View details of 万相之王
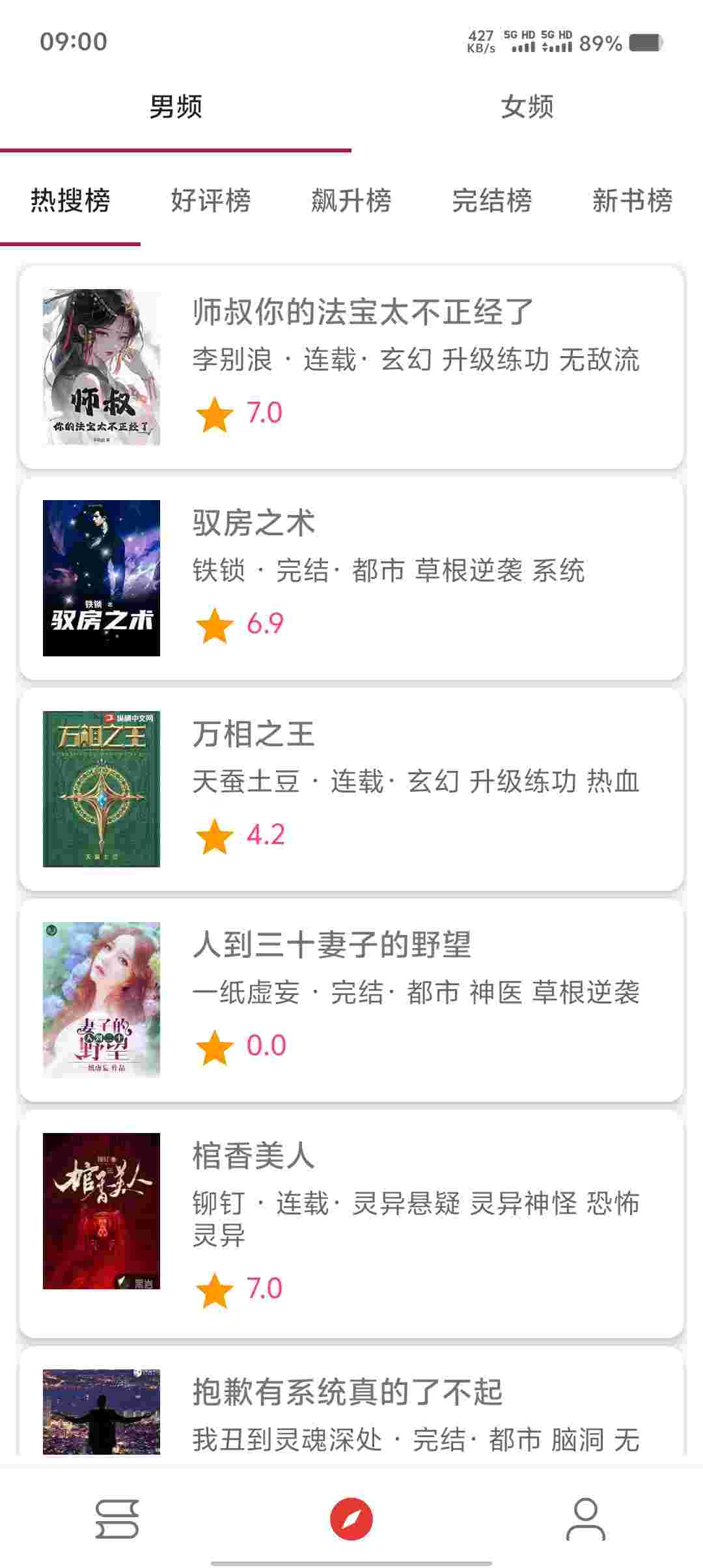This screenshot has height=1568, width=703. (x=351, y=789)
